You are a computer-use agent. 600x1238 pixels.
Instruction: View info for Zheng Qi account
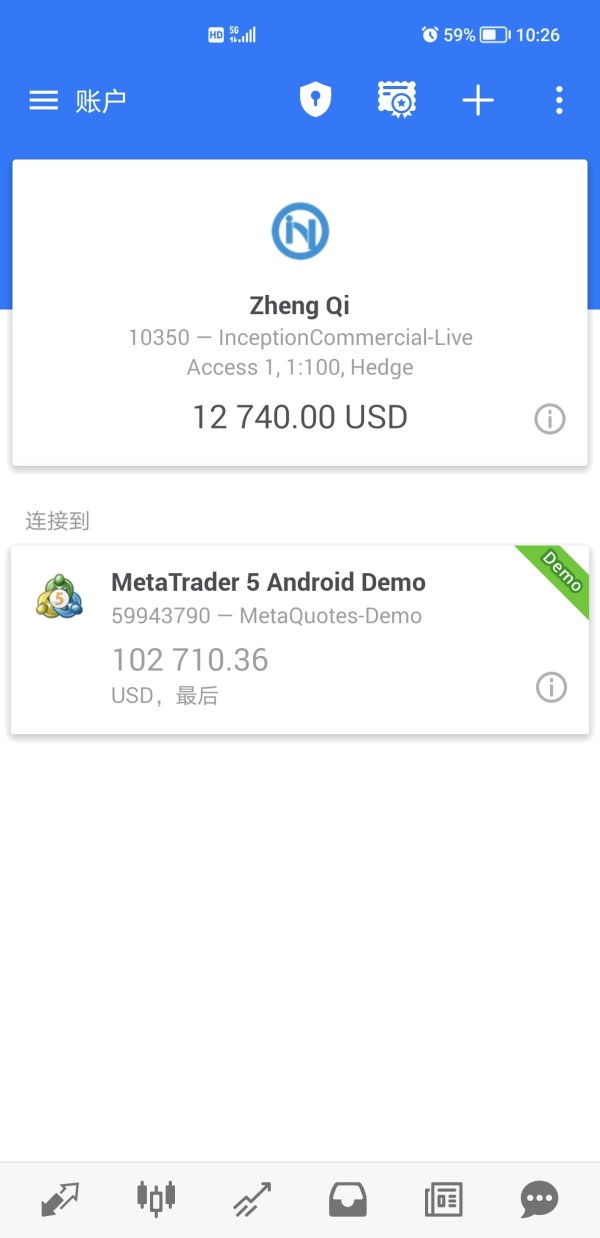549,419
